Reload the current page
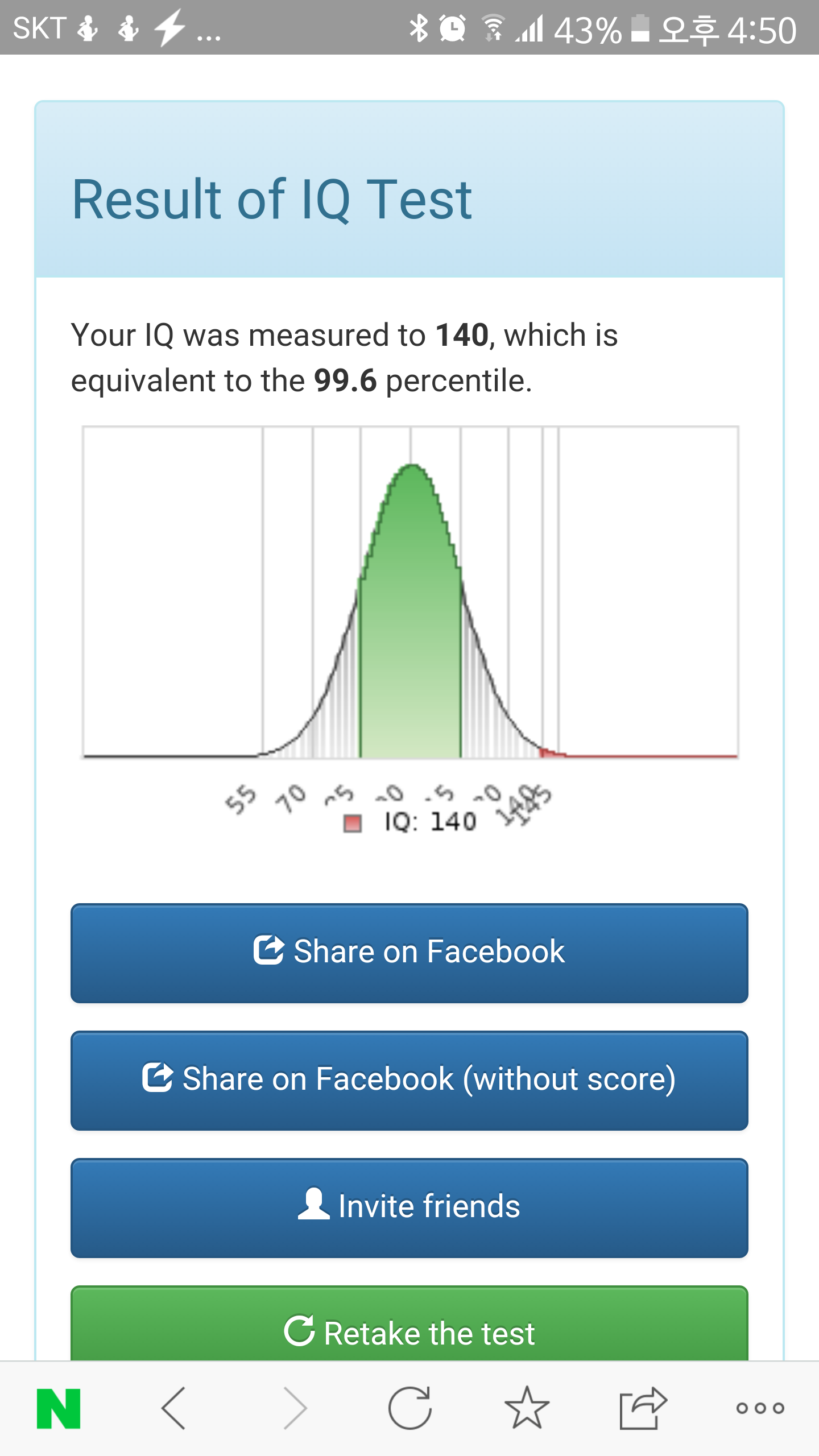This screenshot has height=1456, width=819. (x=410, y=1408)
